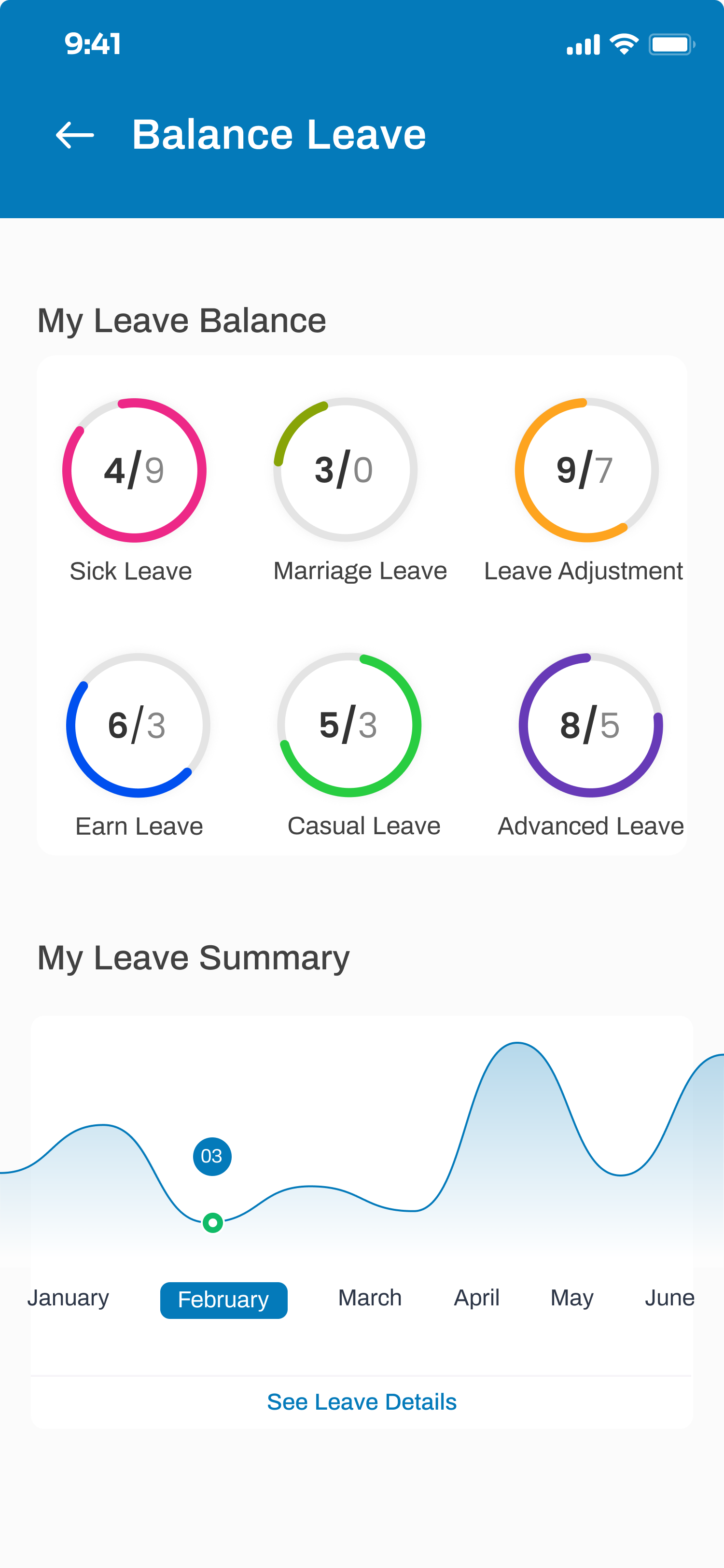Show June leave summary
724x1568 pixels.
point(668,1298)
